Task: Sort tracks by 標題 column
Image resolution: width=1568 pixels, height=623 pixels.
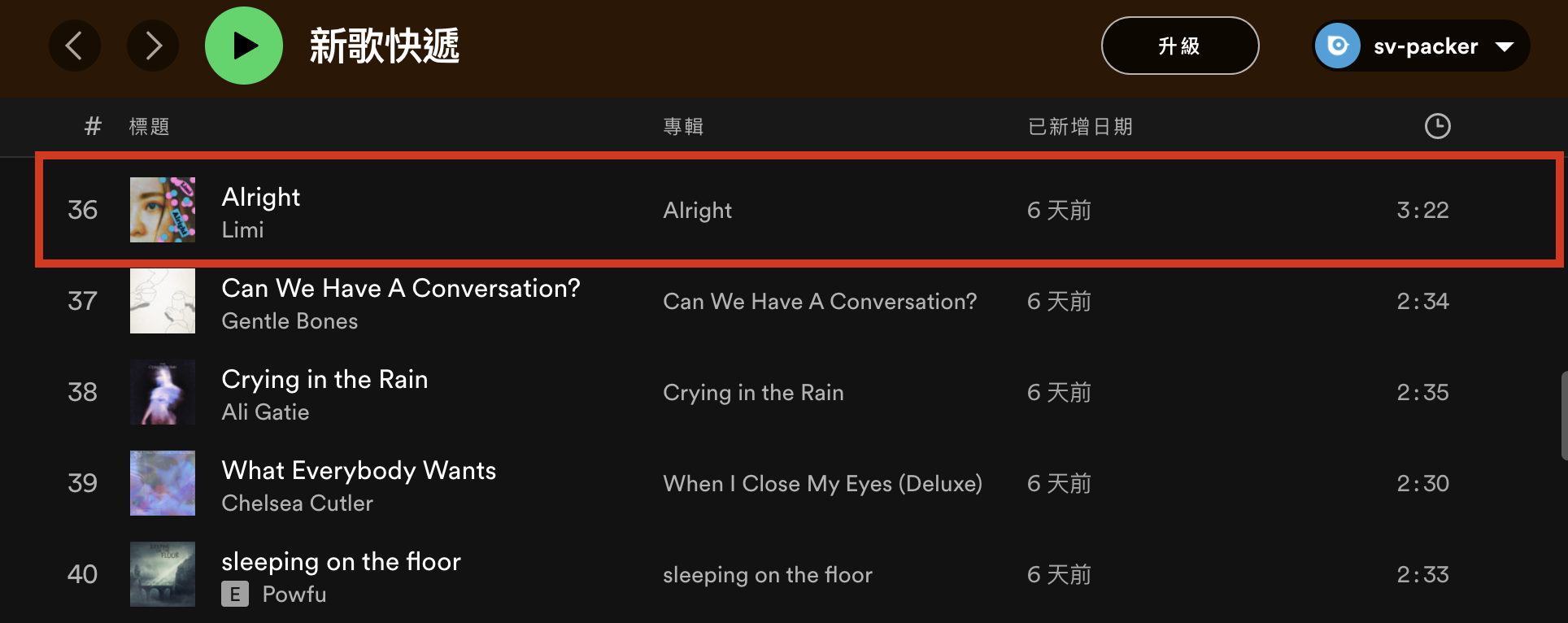Action: 149,127
